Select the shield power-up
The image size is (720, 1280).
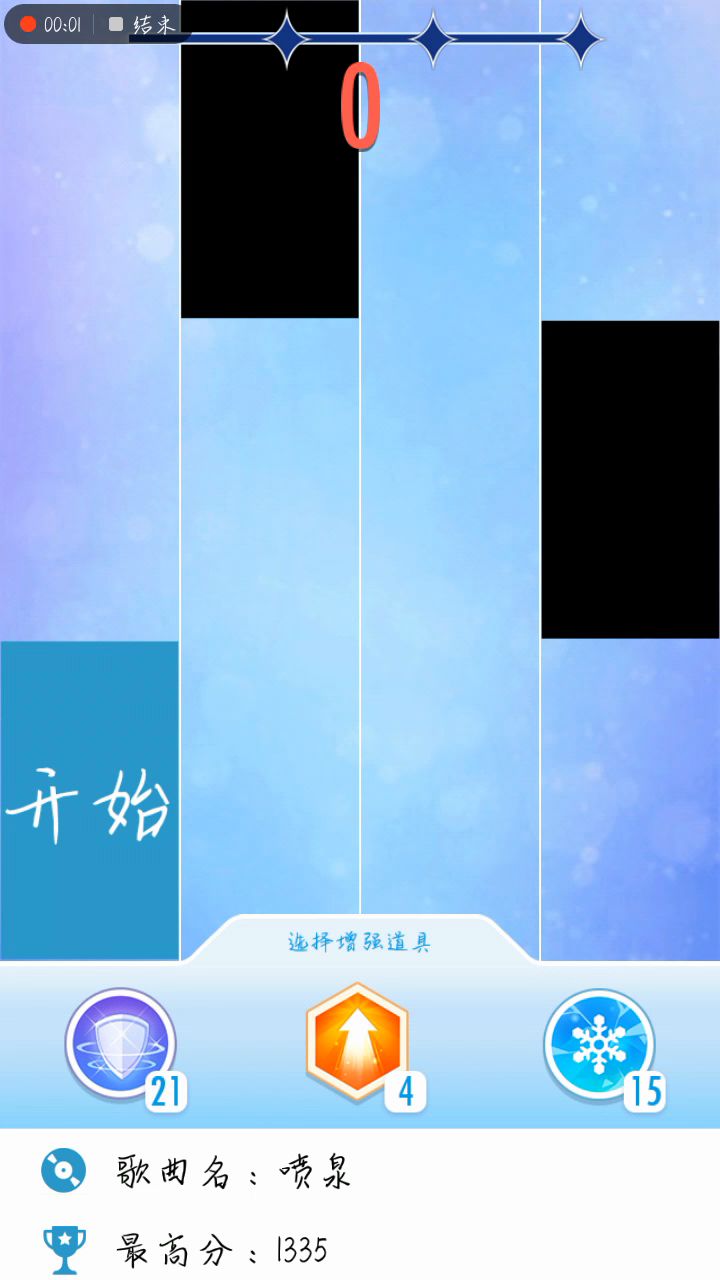(121, 1044)
